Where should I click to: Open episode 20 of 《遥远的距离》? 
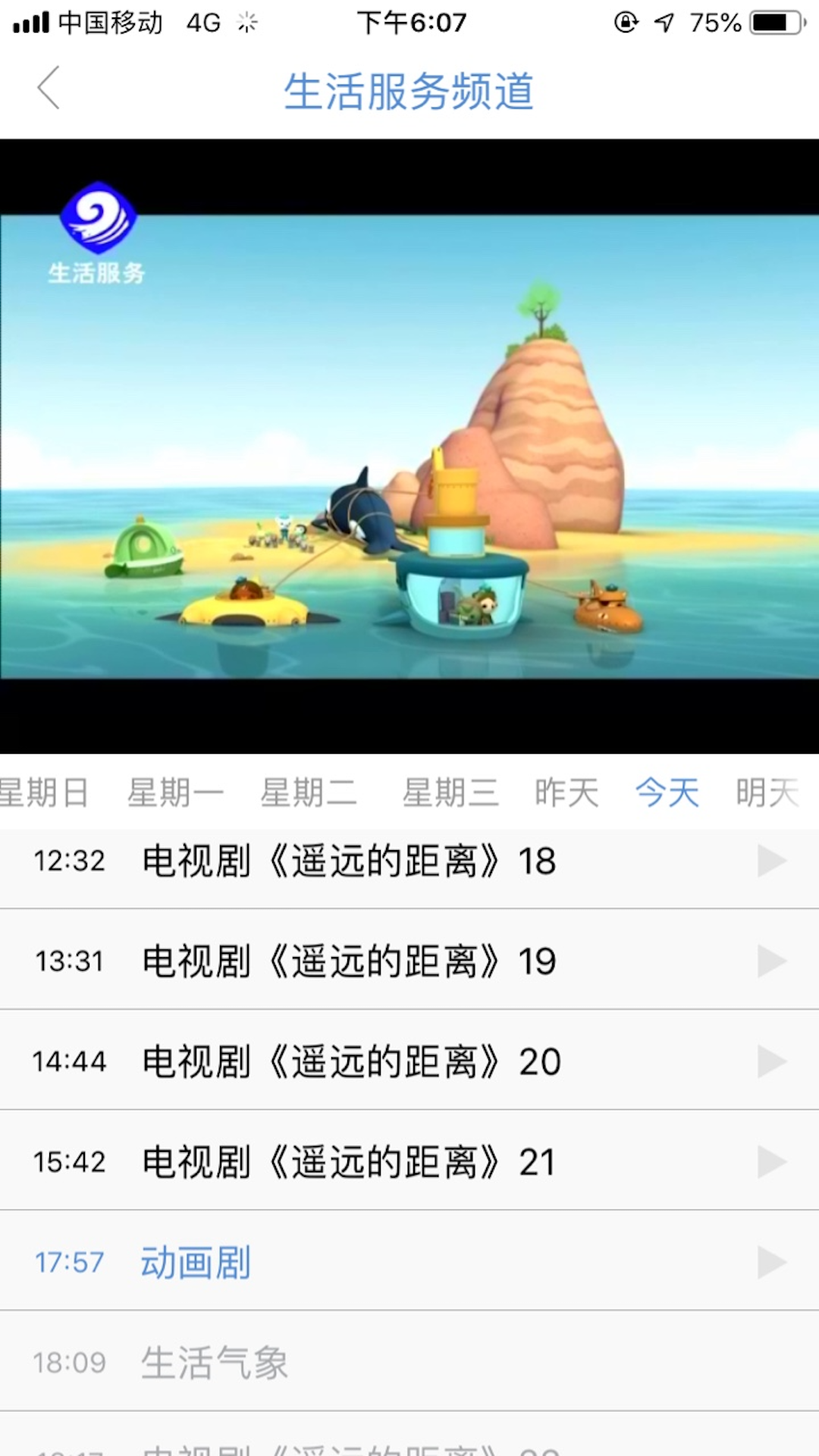pos(350,1061)
